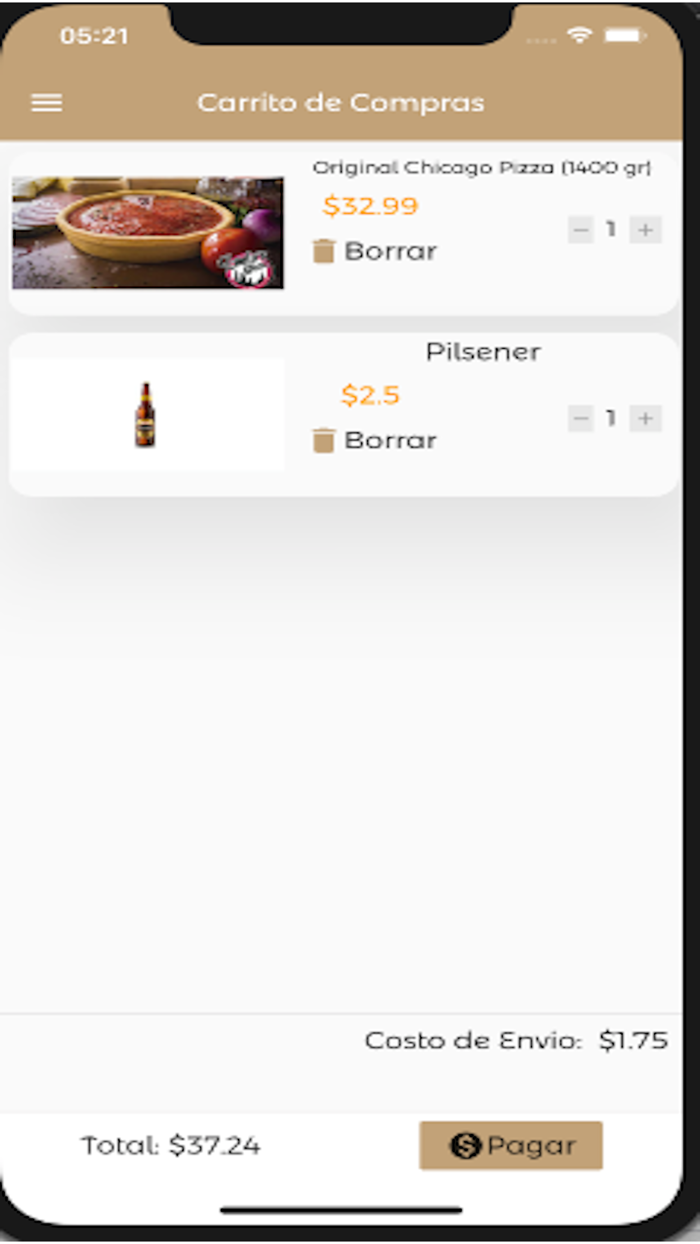Remove Pilsener using its Borrar button

(375, 440)
